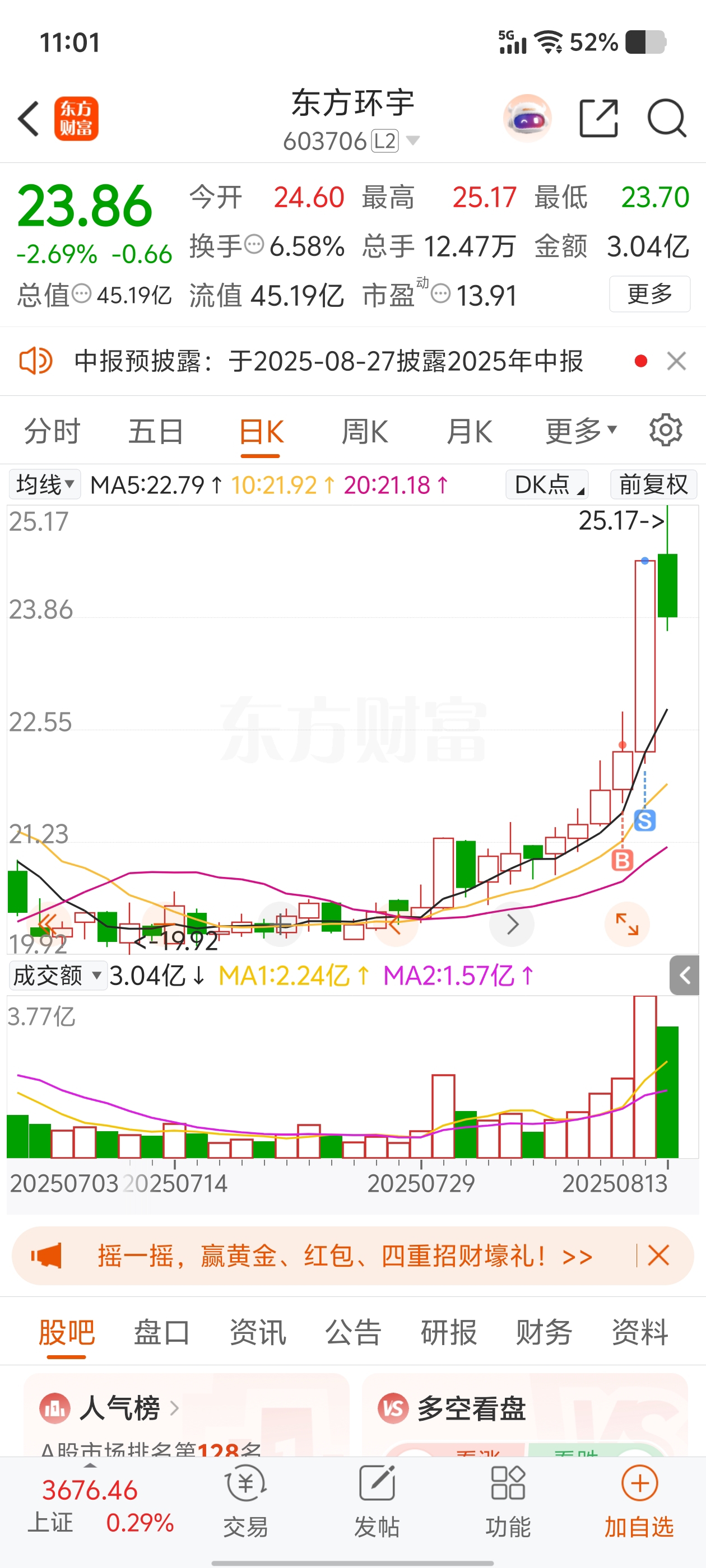
Task: Go back using the top-left arrow
Action: click(x=29, y=118)
